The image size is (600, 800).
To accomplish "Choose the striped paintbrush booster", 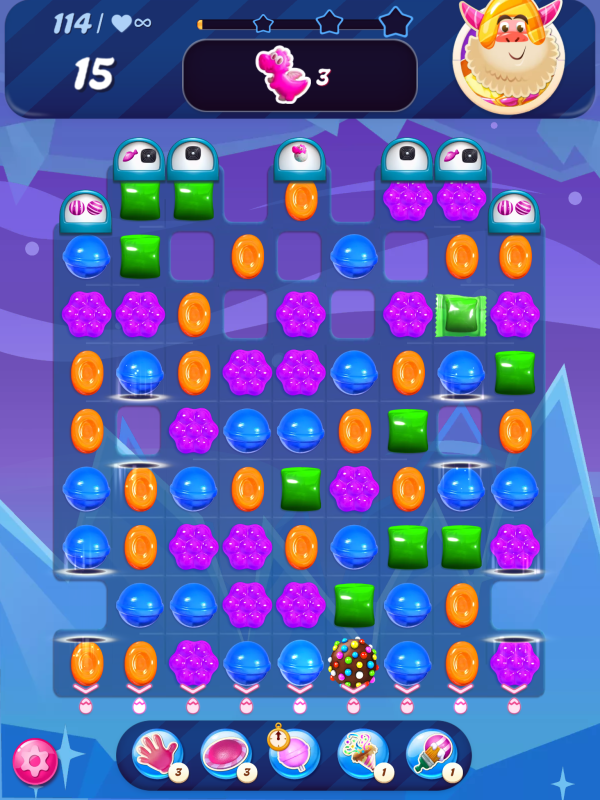I will [431, 755].
